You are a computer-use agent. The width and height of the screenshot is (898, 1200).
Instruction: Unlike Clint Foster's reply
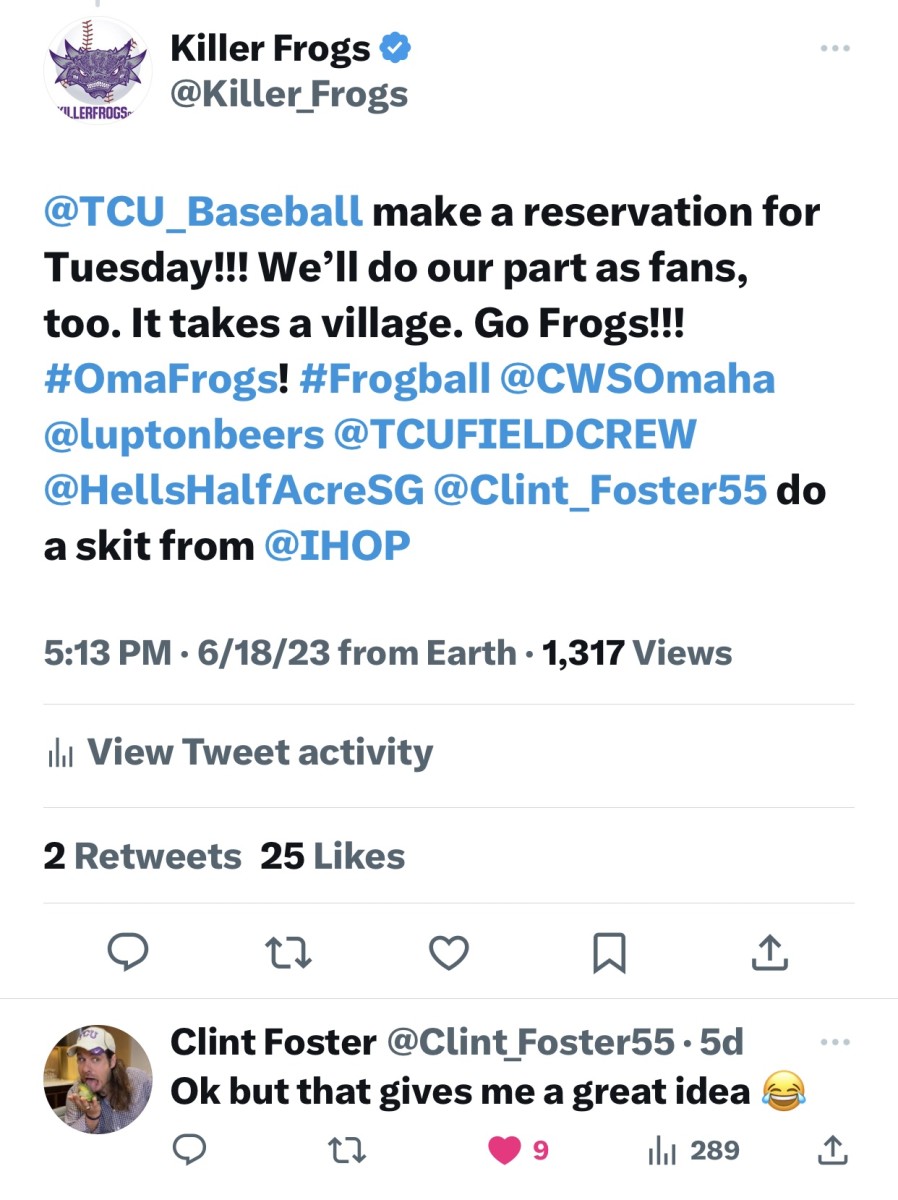coord(505,1151)
